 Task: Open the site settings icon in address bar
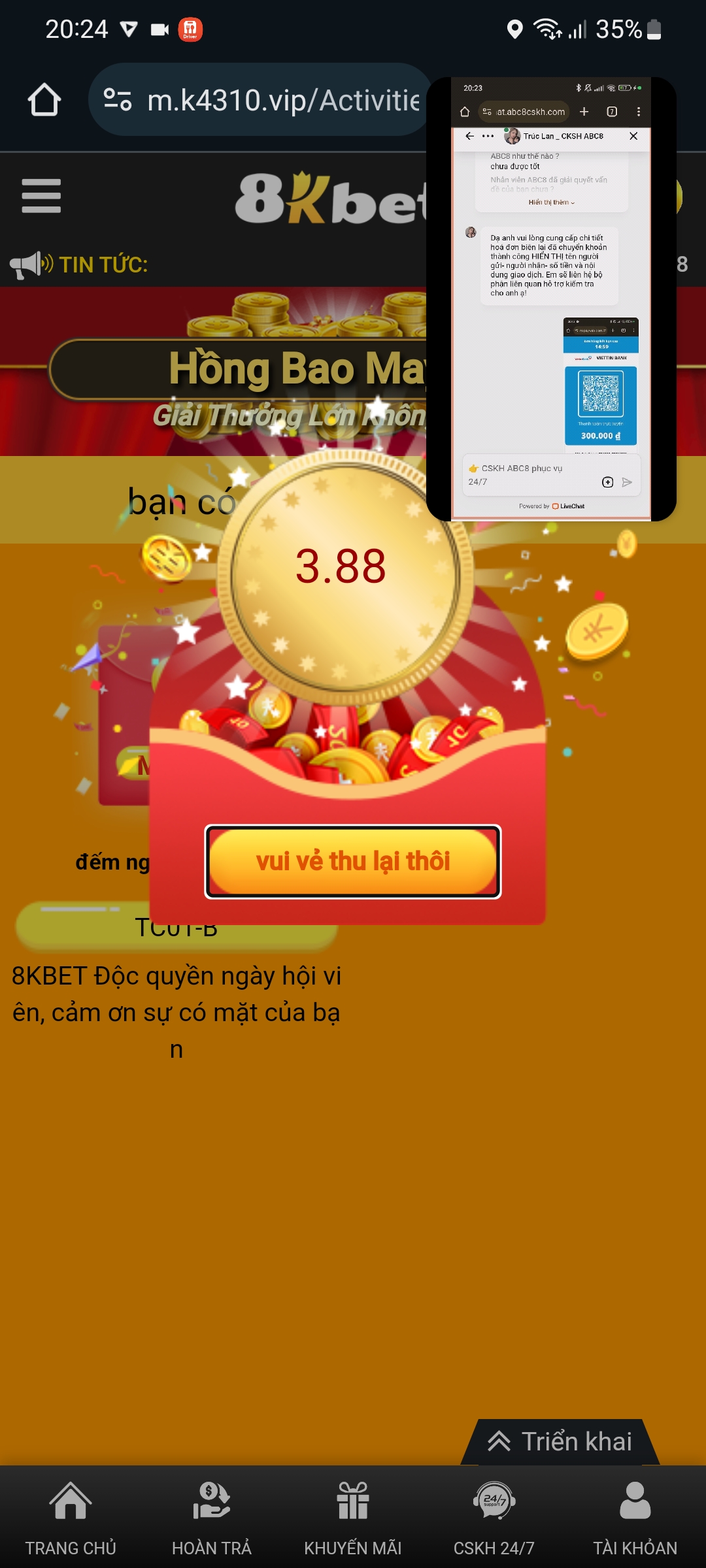point(118,100)
